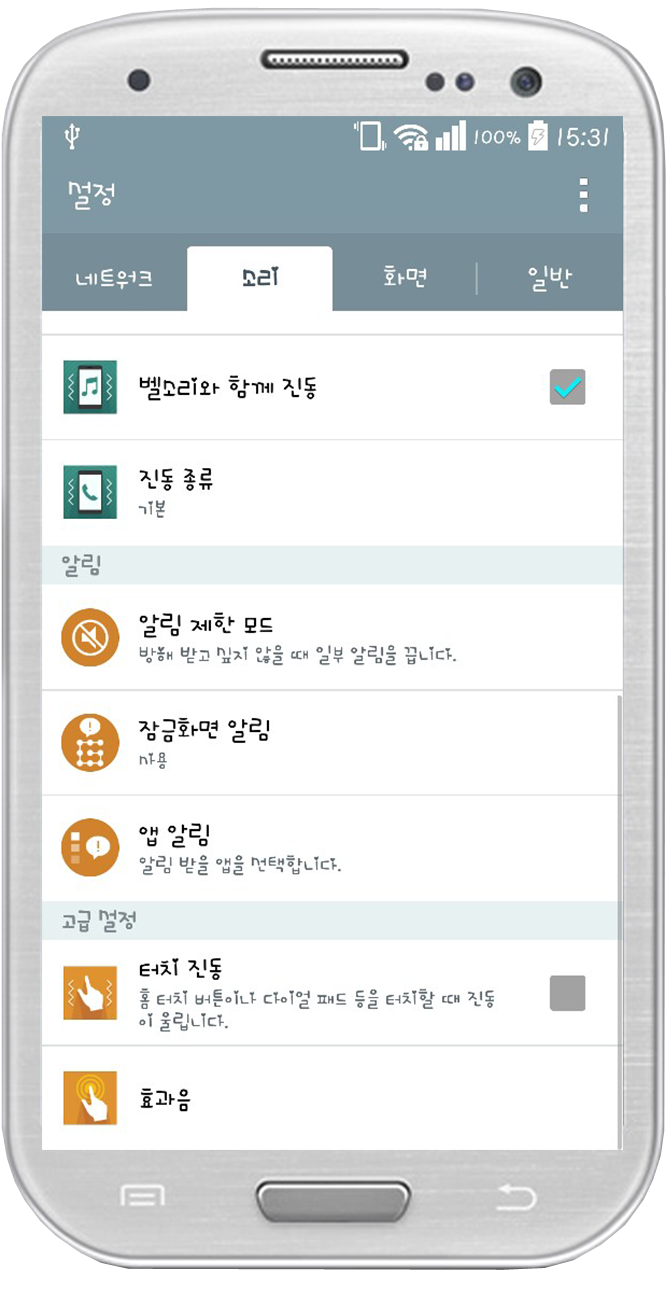Open the overflow menu in Settings

pos(583,195)
